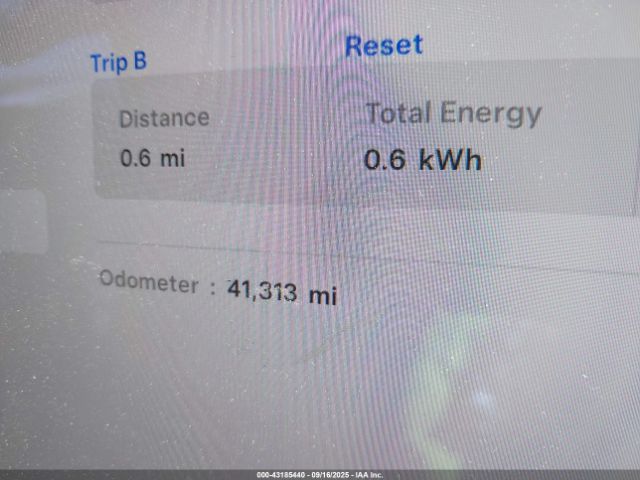Reset the Trip B meter
Image resolution: width=640 pixels, height=480 pixels.
(x=384, y=45)
